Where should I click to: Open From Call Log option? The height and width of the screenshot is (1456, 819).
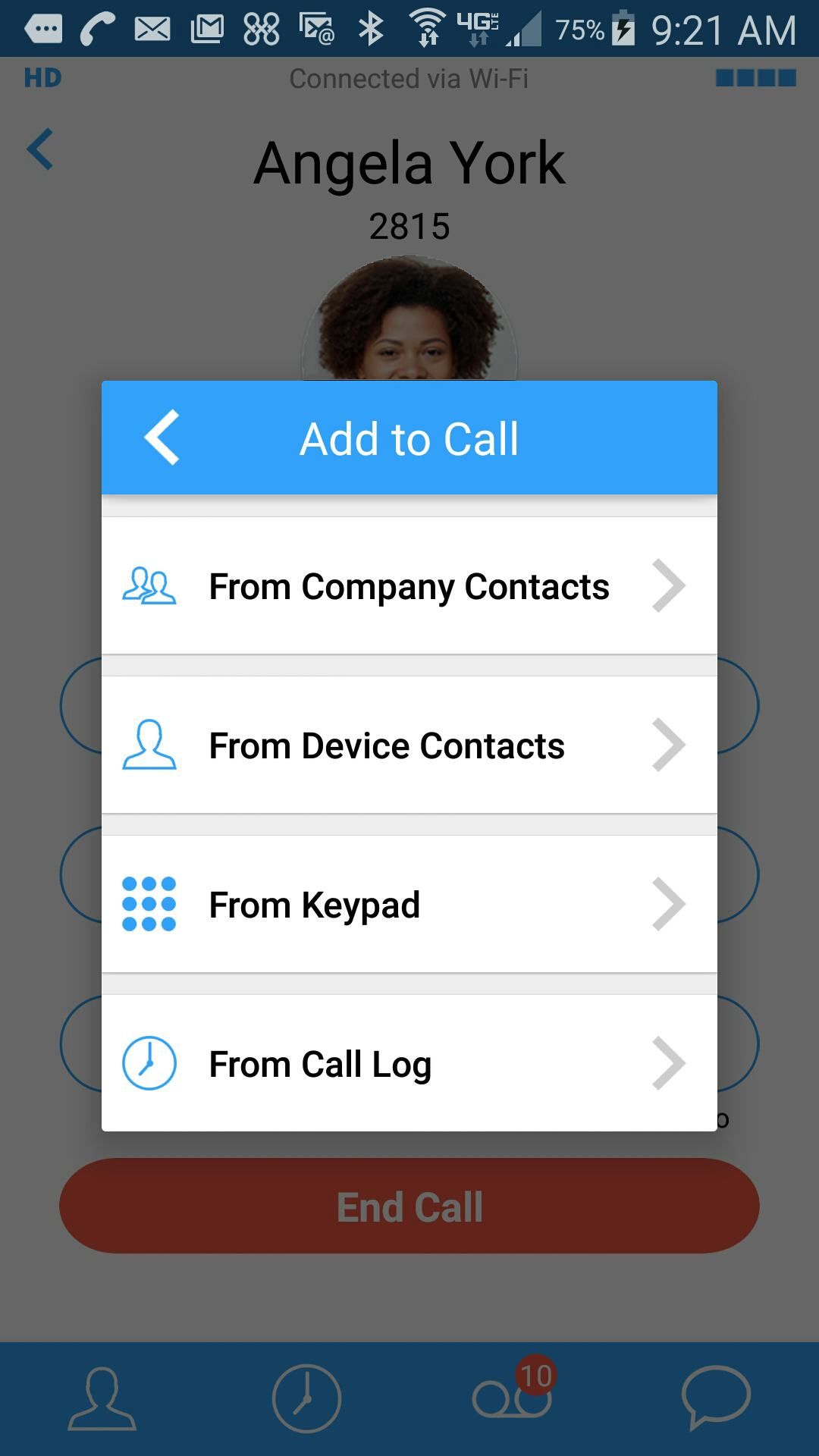[409, 1064]
